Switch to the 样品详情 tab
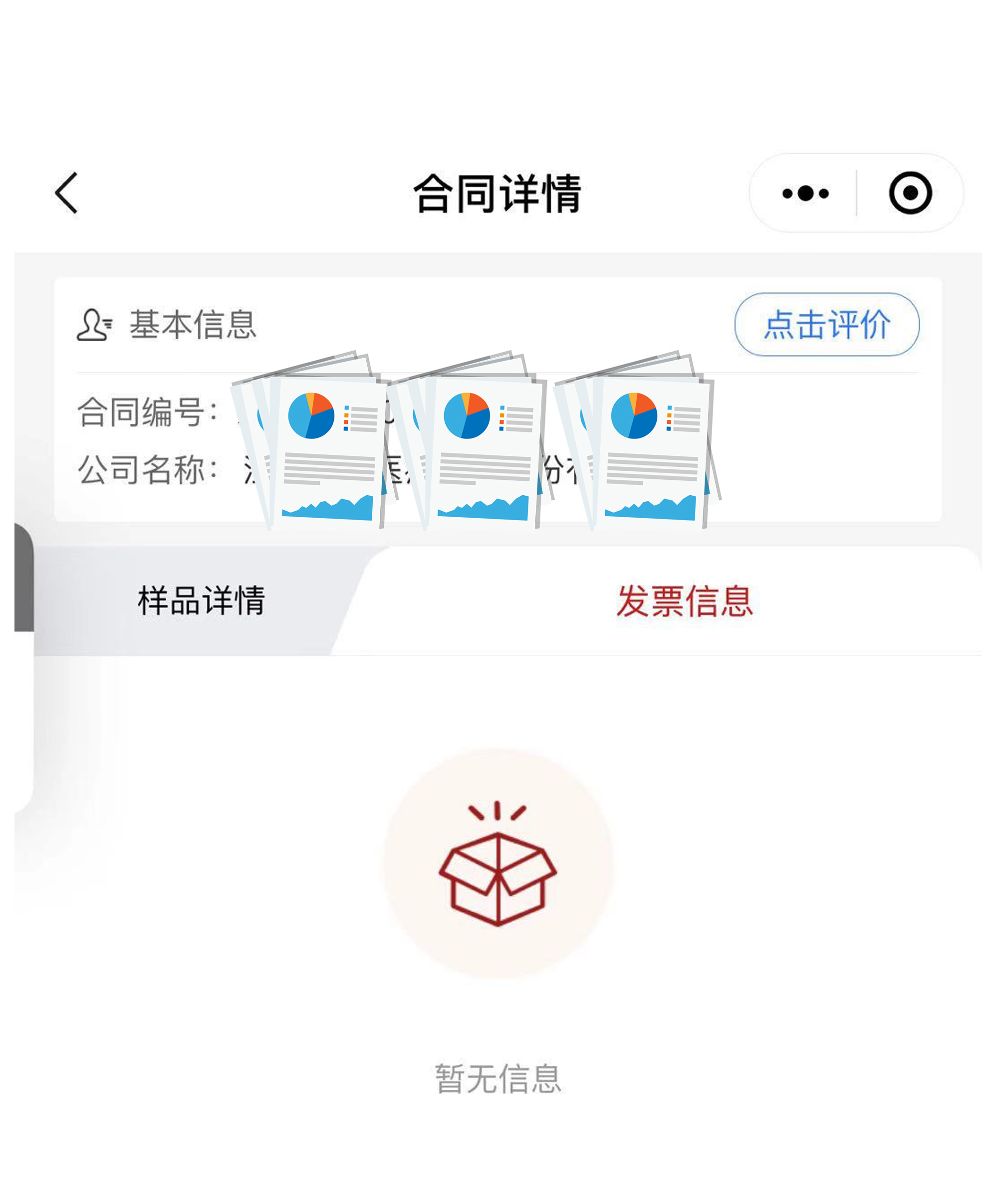The width and height of the screenshot is (997, 1204). click(x=201, y=601)
